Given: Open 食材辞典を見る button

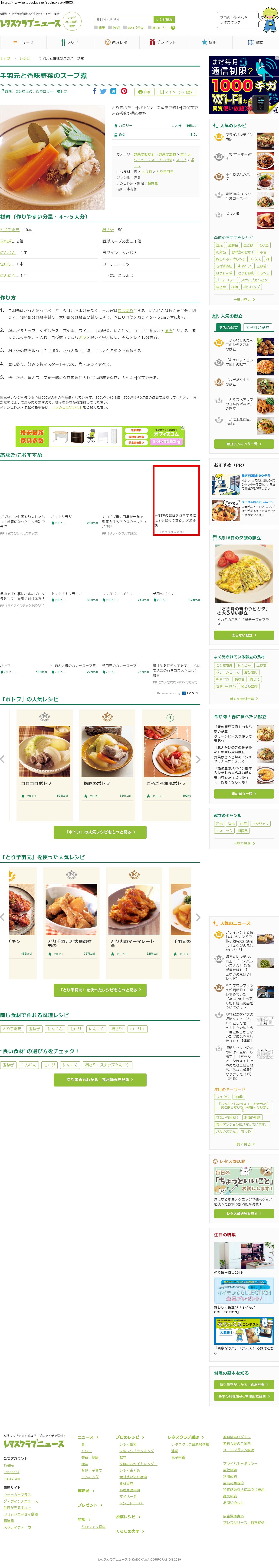Looking at the screenshot, I should tap(100, 1079).
